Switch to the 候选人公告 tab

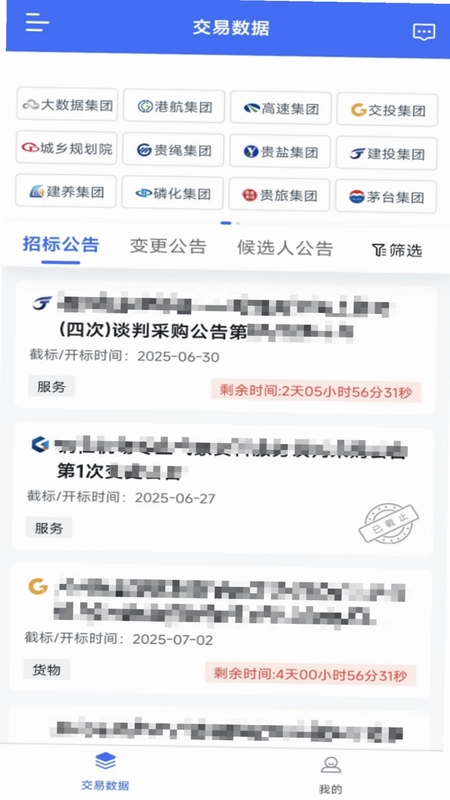click(x=285, y=248)
